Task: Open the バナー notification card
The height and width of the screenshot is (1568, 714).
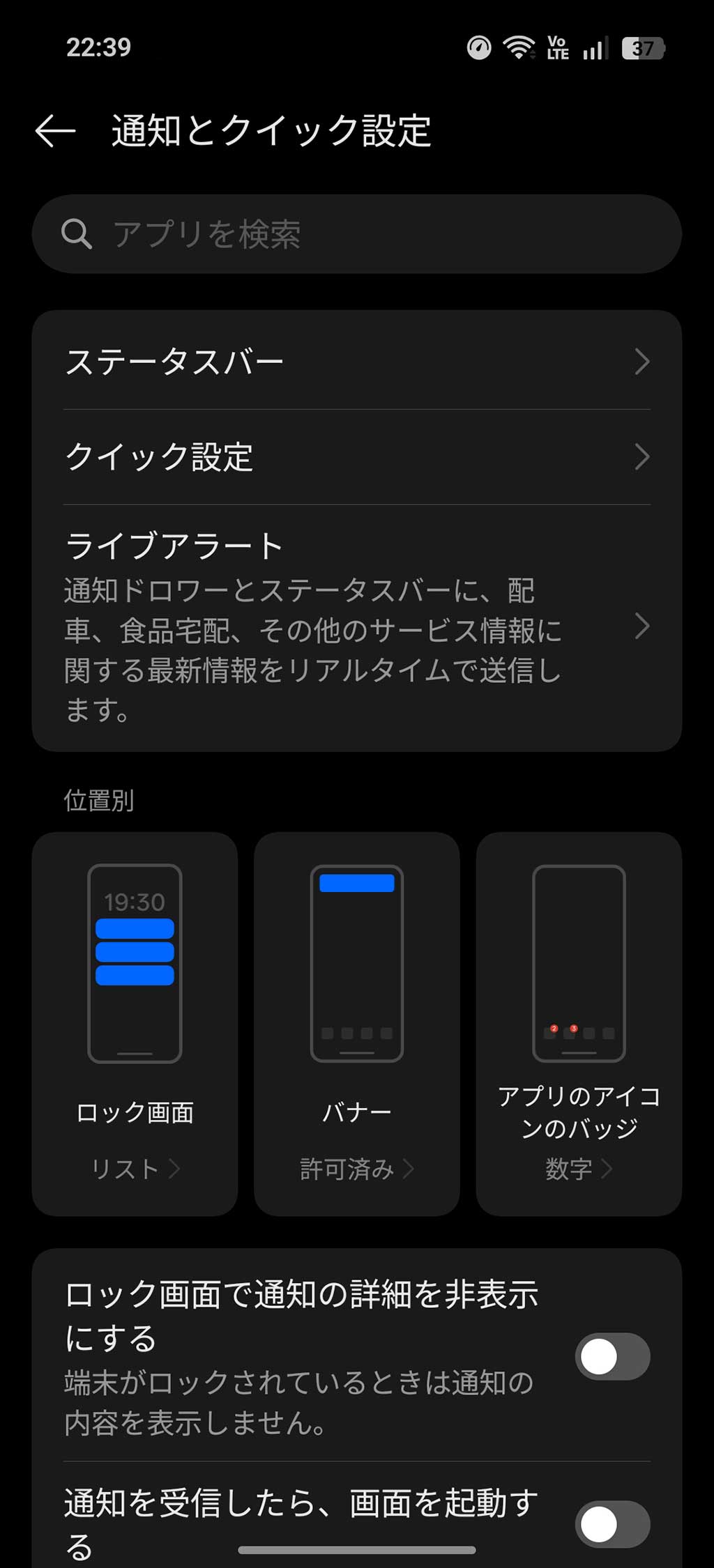Action: (356, 1024)
